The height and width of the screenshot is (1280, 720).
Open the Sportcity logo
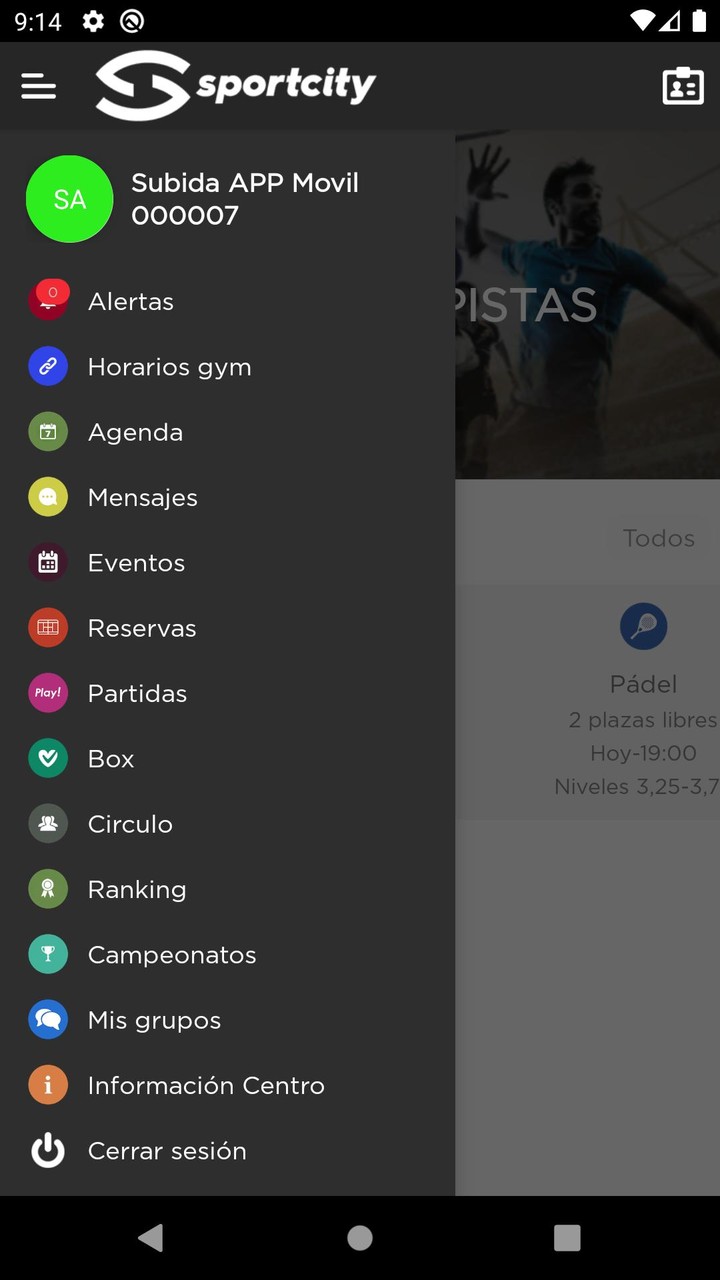click(x=235, y=85)
